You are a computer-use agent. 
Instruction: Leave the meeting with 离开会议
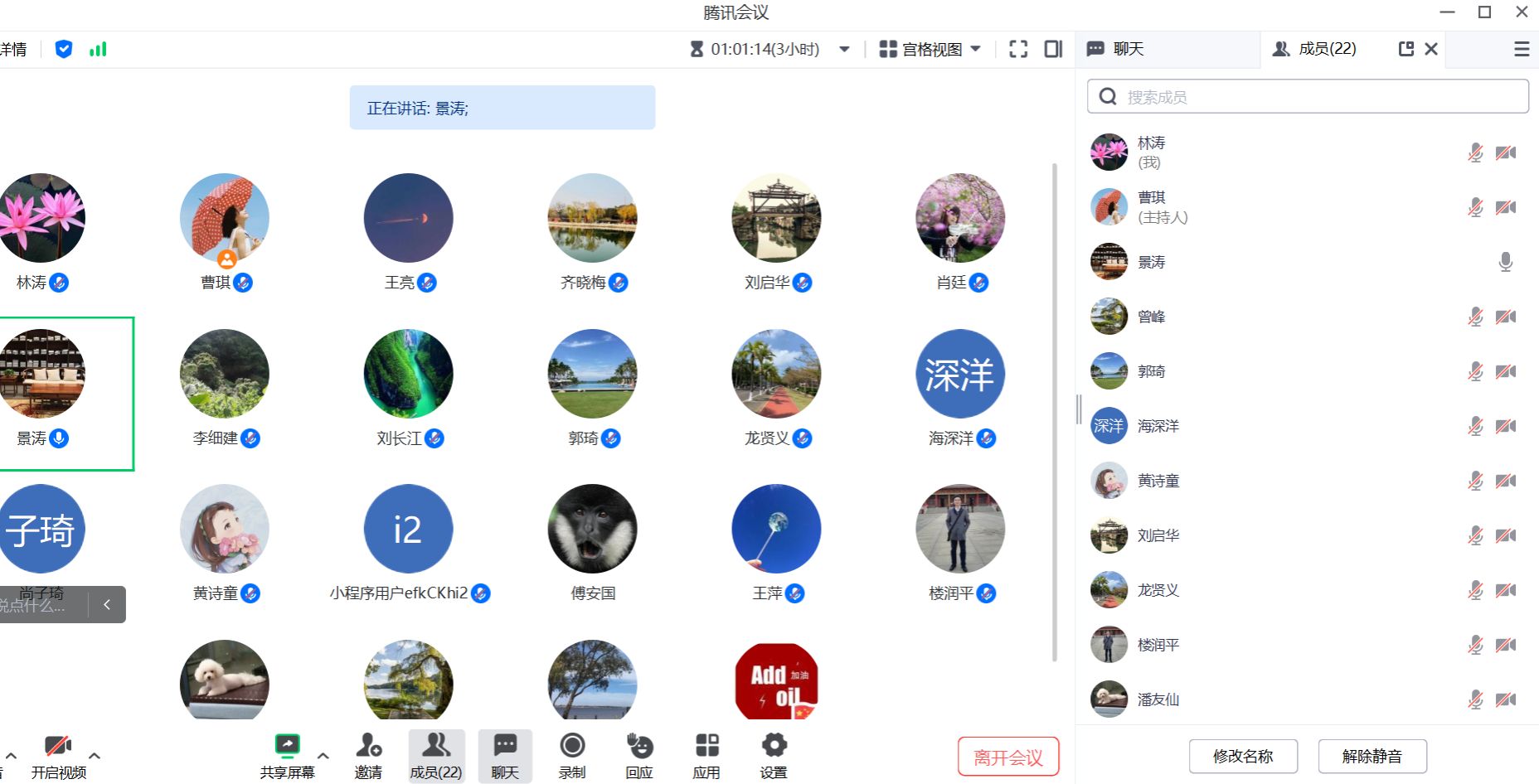[x=1007, y=757]
